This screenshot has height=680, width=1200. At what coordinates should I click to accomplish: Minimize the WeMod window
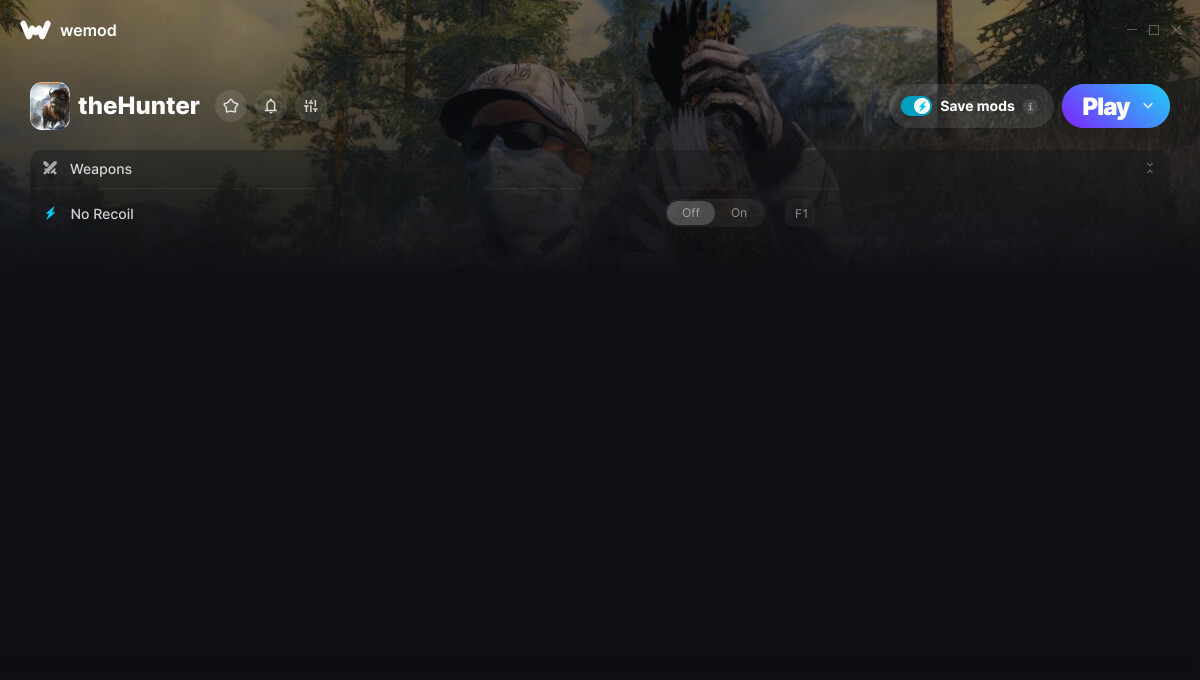1131,30
